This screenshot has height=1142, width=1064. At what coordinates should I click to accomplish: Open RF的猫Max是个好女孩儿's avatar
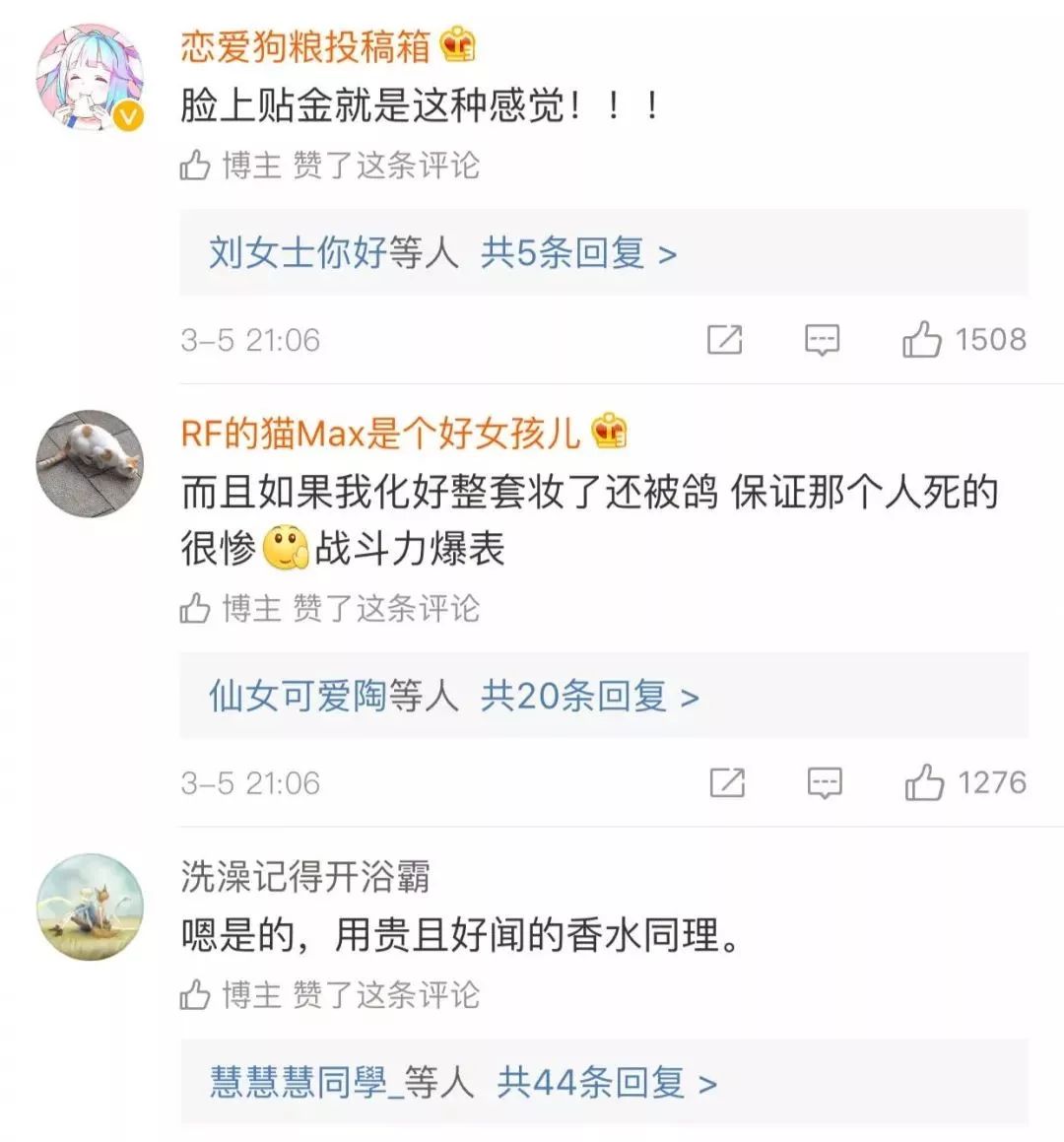pyautogui.click(x=90, y=463)
